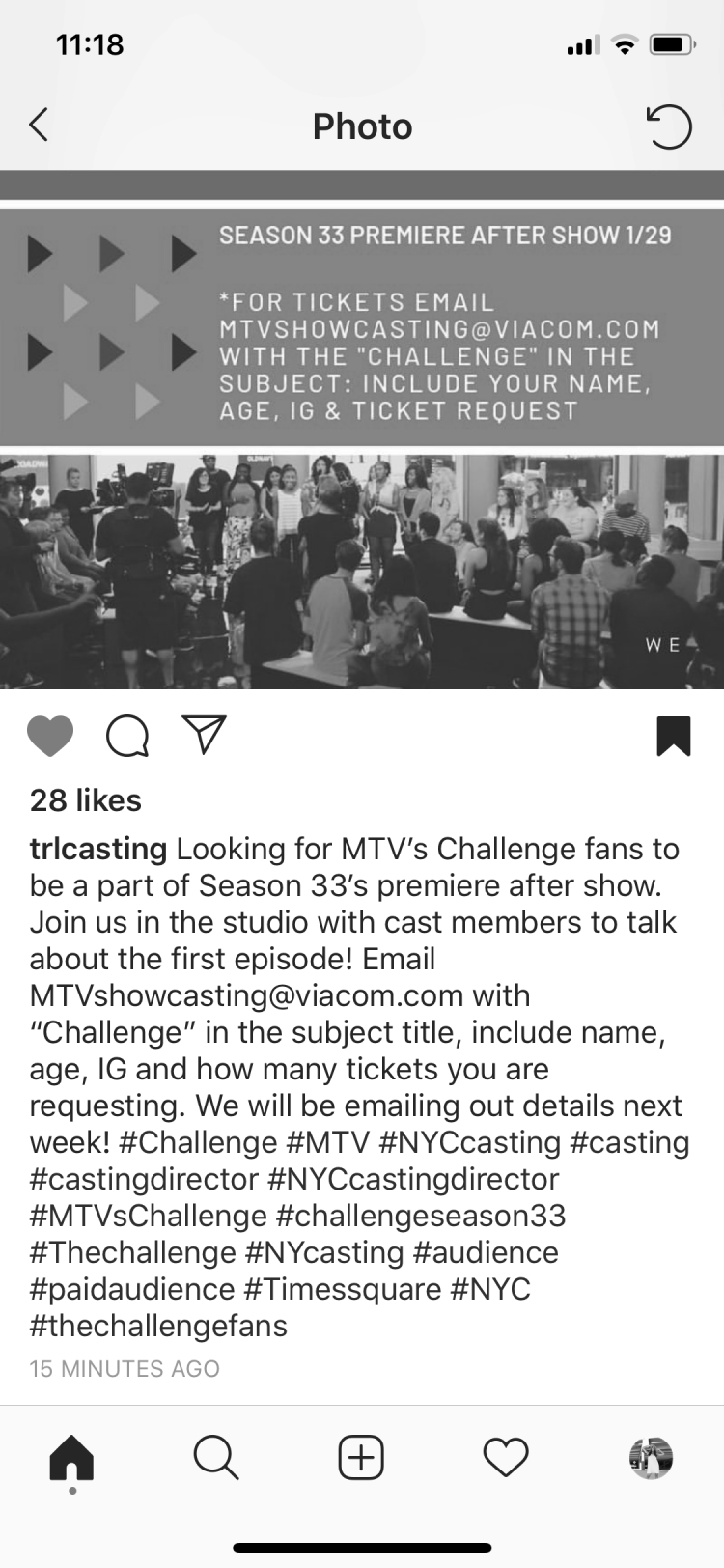
Task: Open trlcasting's profile from the caption
Action: (98, 850)
